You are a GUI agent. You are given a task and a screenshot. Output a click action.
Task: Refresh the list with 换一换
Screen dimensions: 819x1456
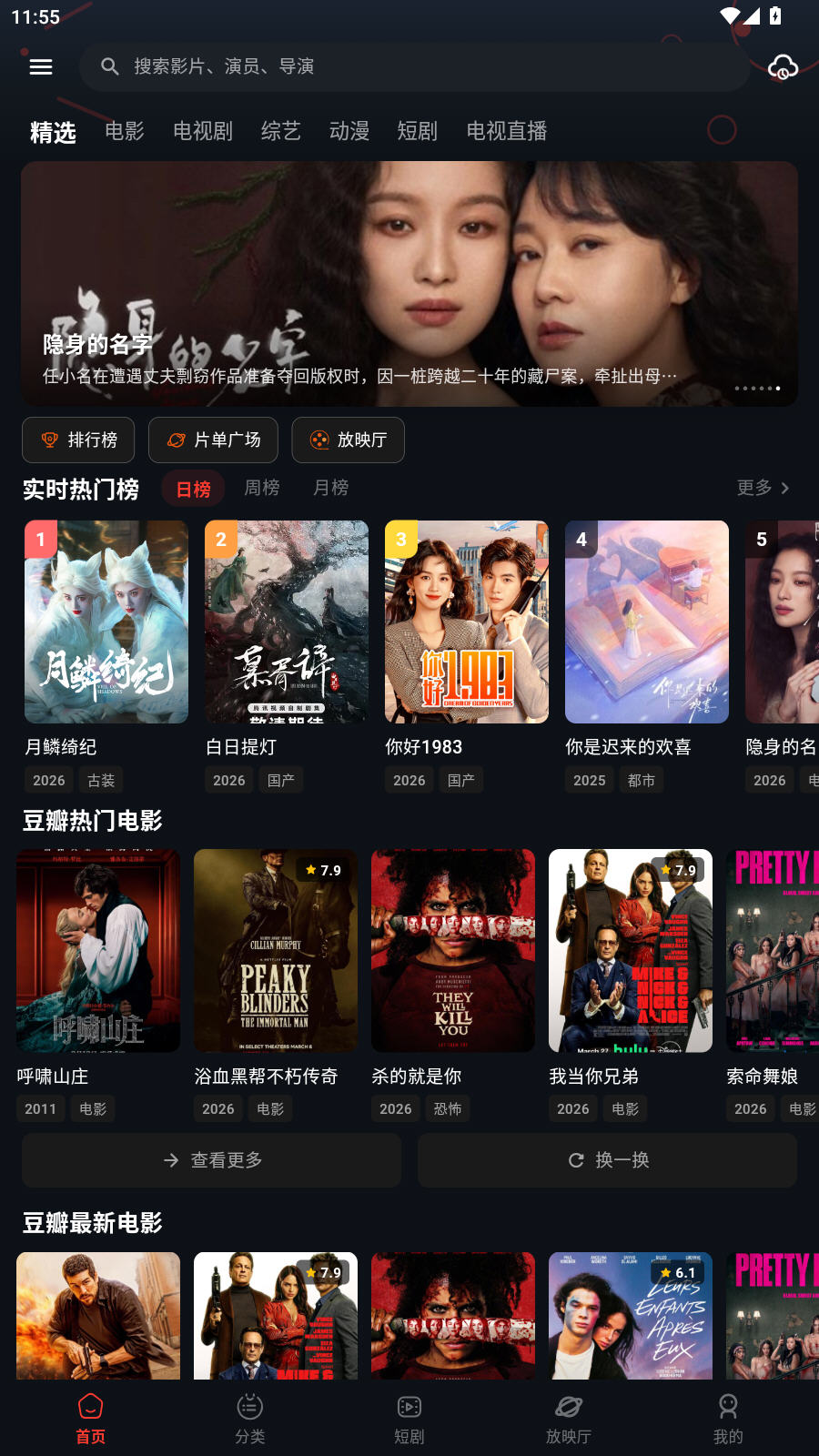click(607, 1160)
